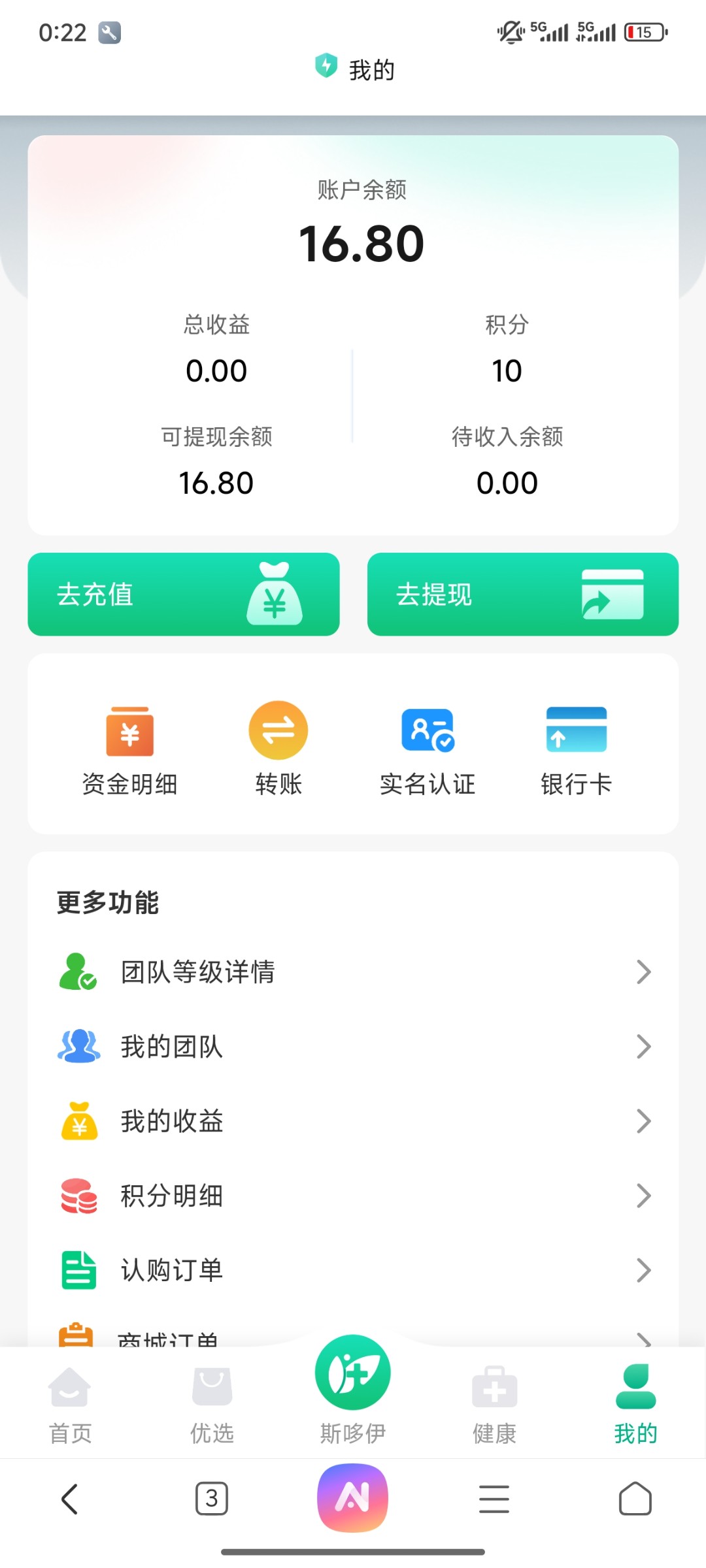The image size is (706, 1568).
Task: Open the 认购订单 subscription orders row
Action: click(x=353, y=1270)
